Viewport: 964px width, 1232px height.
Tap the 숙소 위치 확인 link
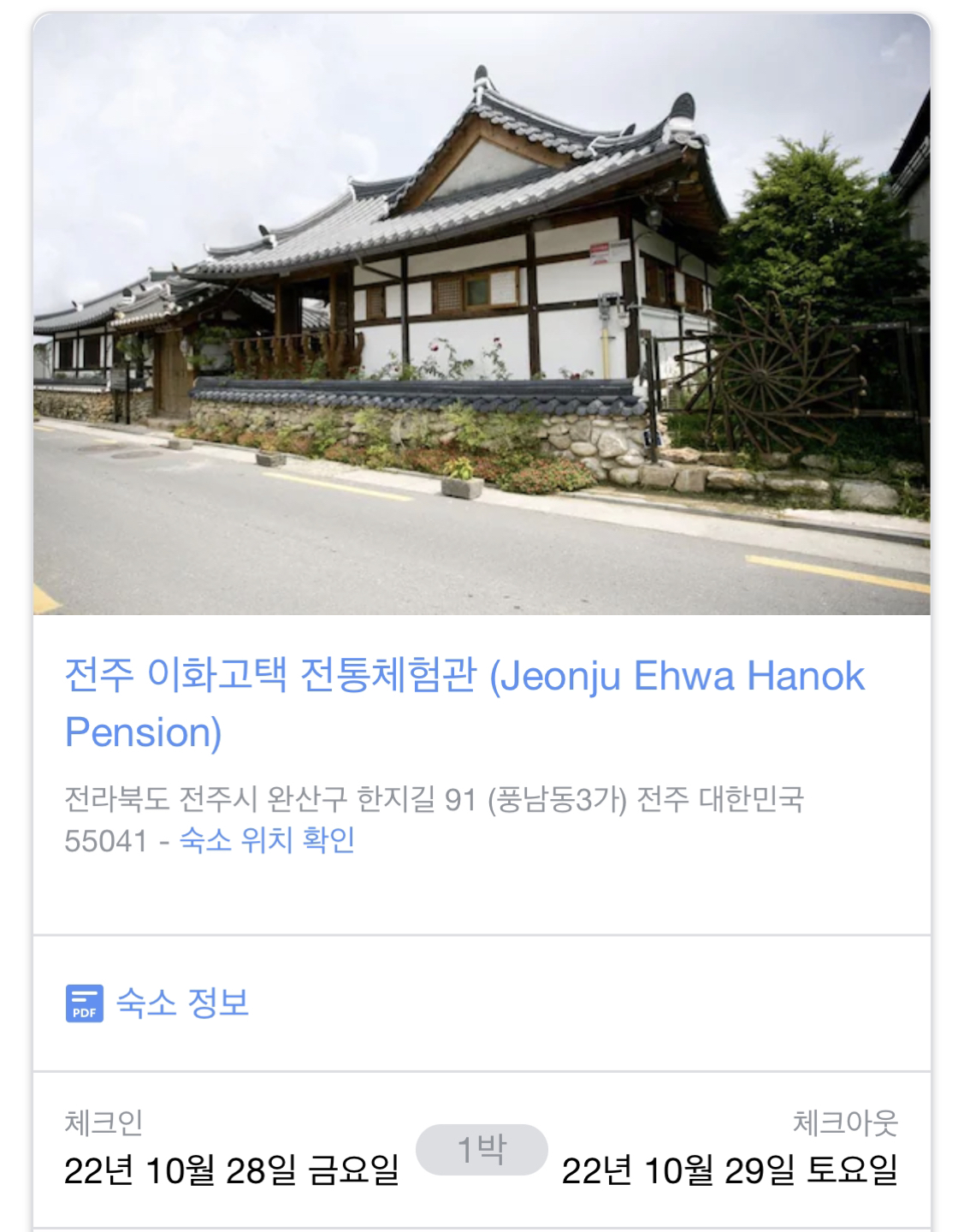click(x=267, y=840)
